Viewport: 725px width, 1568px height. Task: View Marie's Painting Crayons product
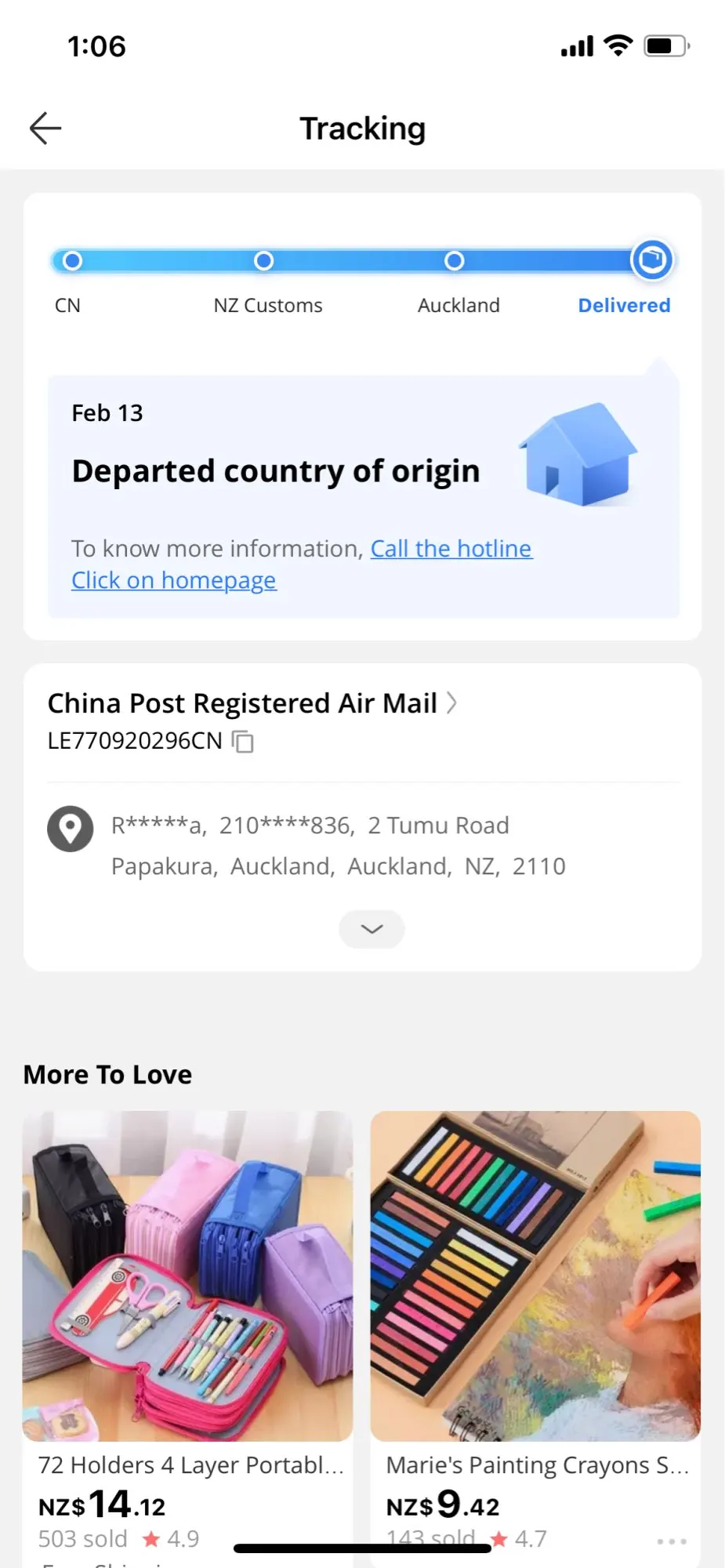[535, 1276]
